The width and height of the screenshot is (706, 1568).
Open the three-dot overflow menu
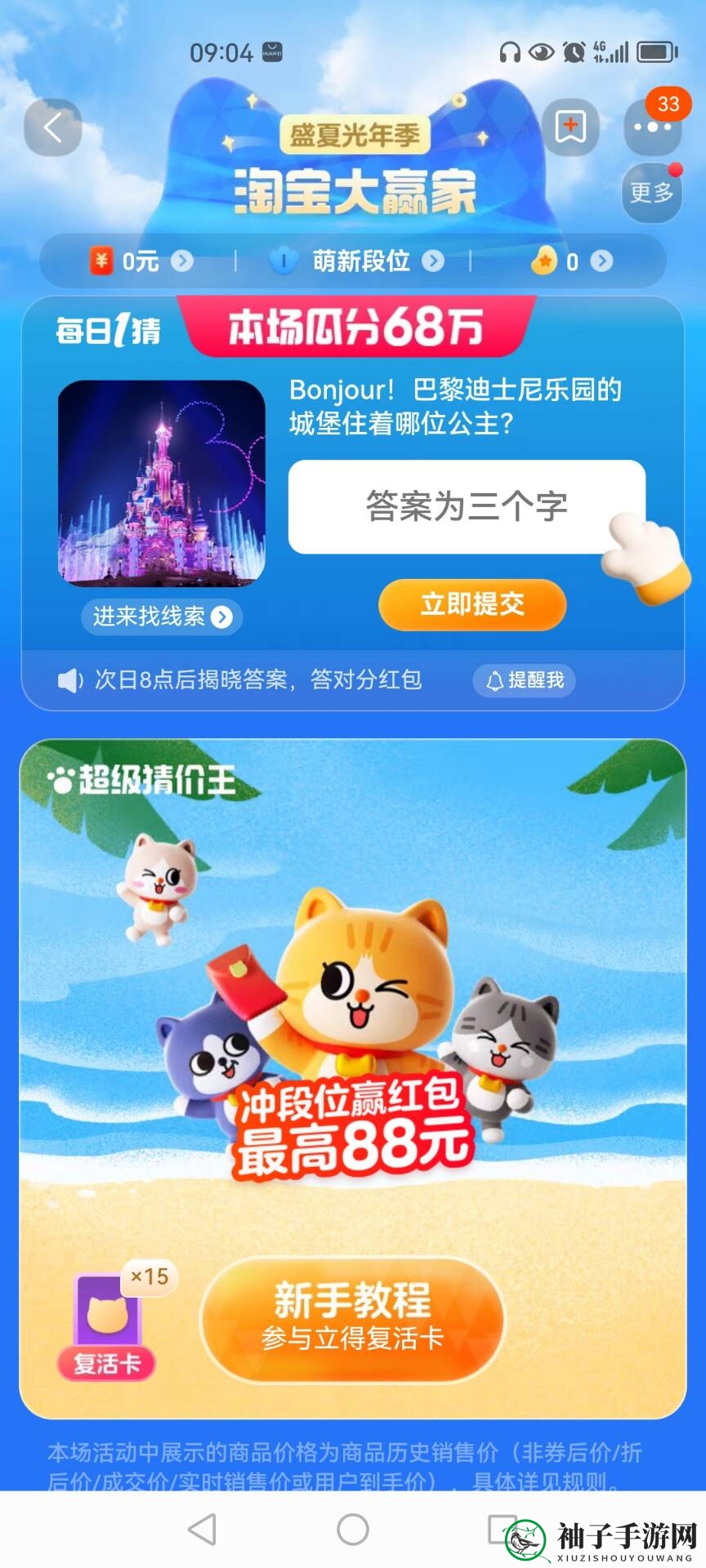tap(651, 127)
